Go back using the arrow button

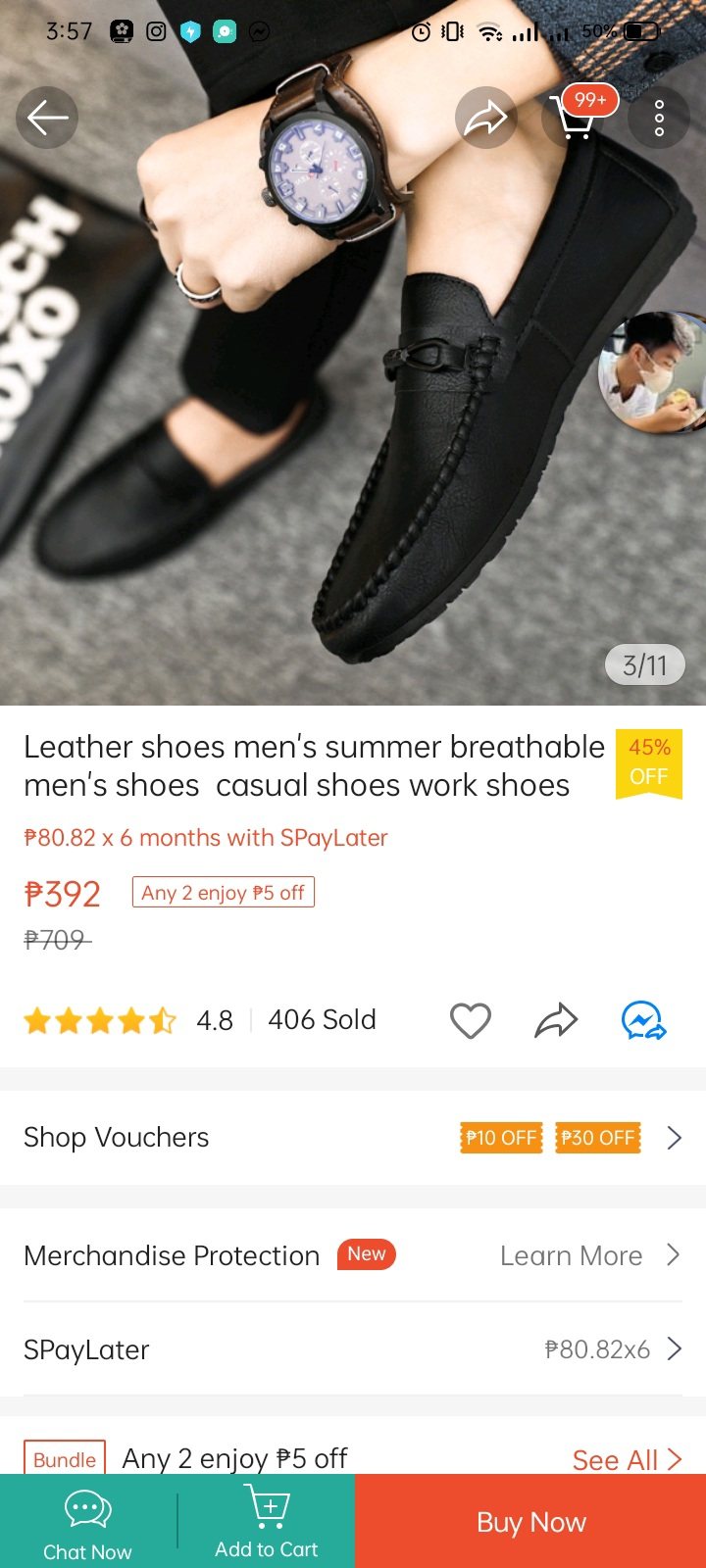click(47, 118)
